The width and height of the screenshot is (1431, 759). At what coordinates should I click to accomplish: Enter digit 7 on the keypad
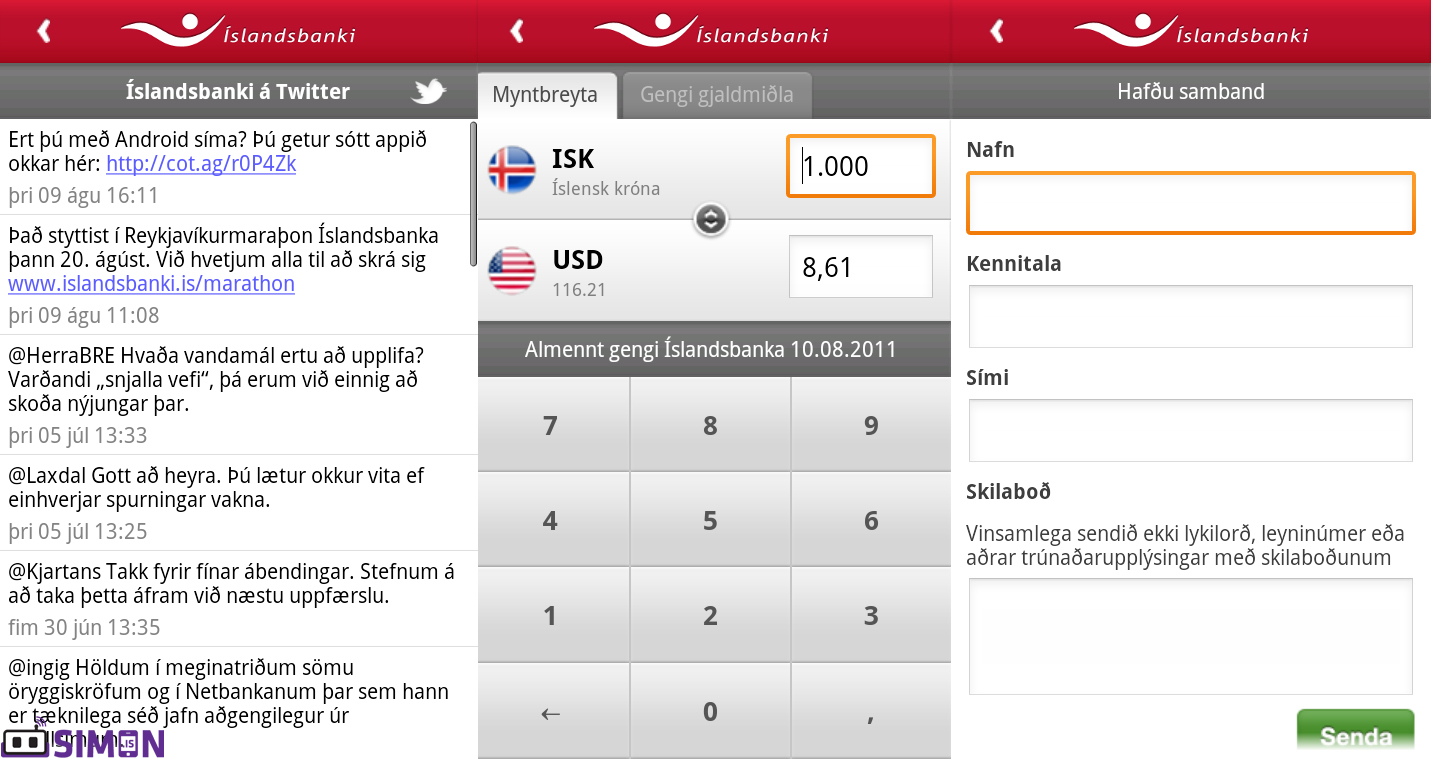550,426
